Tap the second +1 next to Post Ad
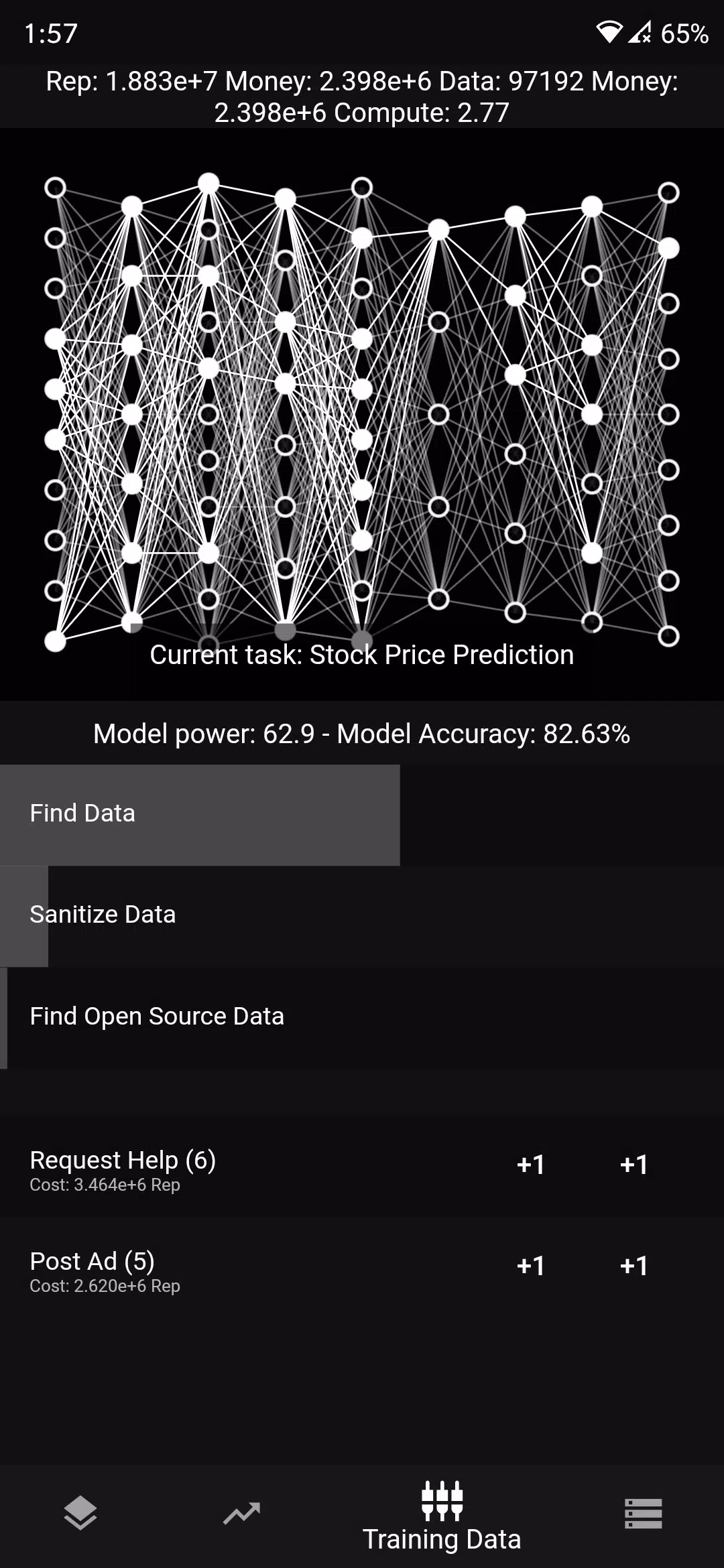 [x=633, y=1265]
